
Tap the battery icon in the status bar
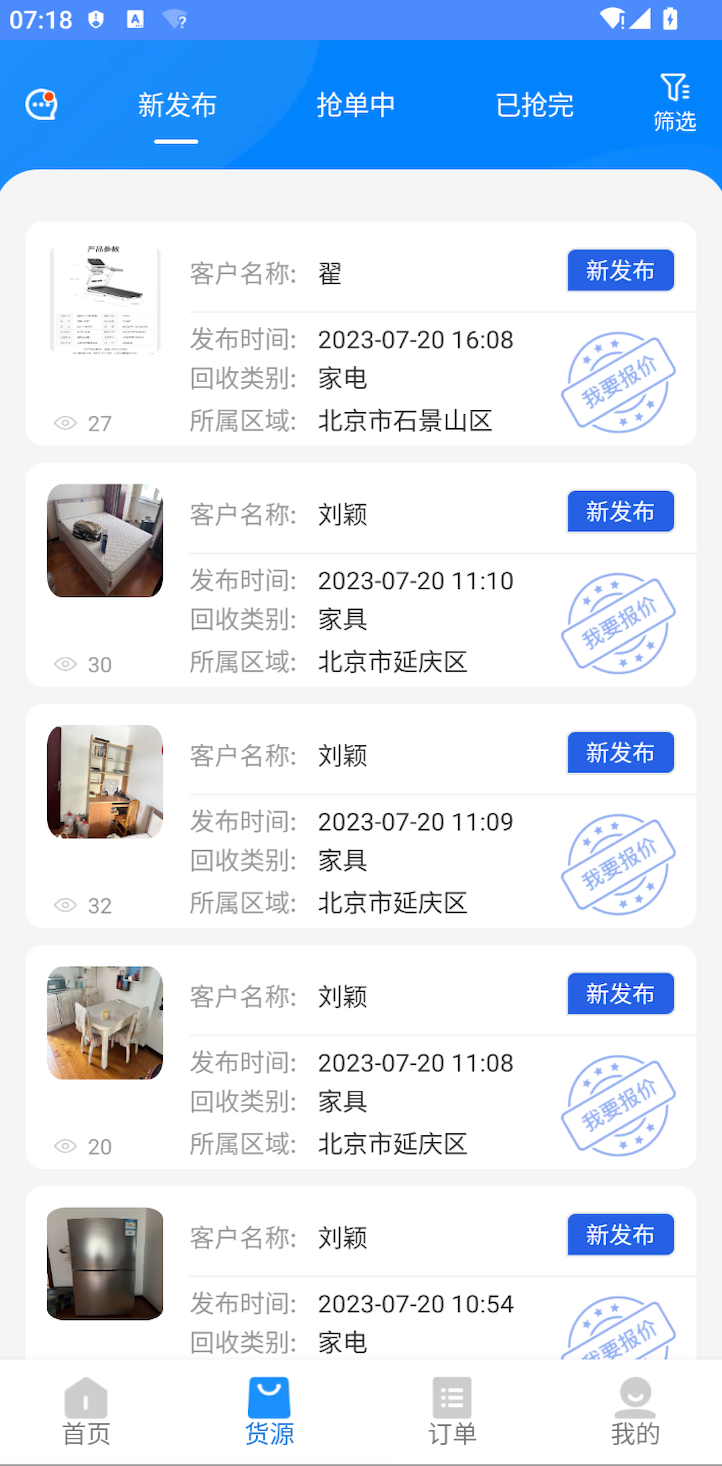pyautogui.click(x=670, y=18)
